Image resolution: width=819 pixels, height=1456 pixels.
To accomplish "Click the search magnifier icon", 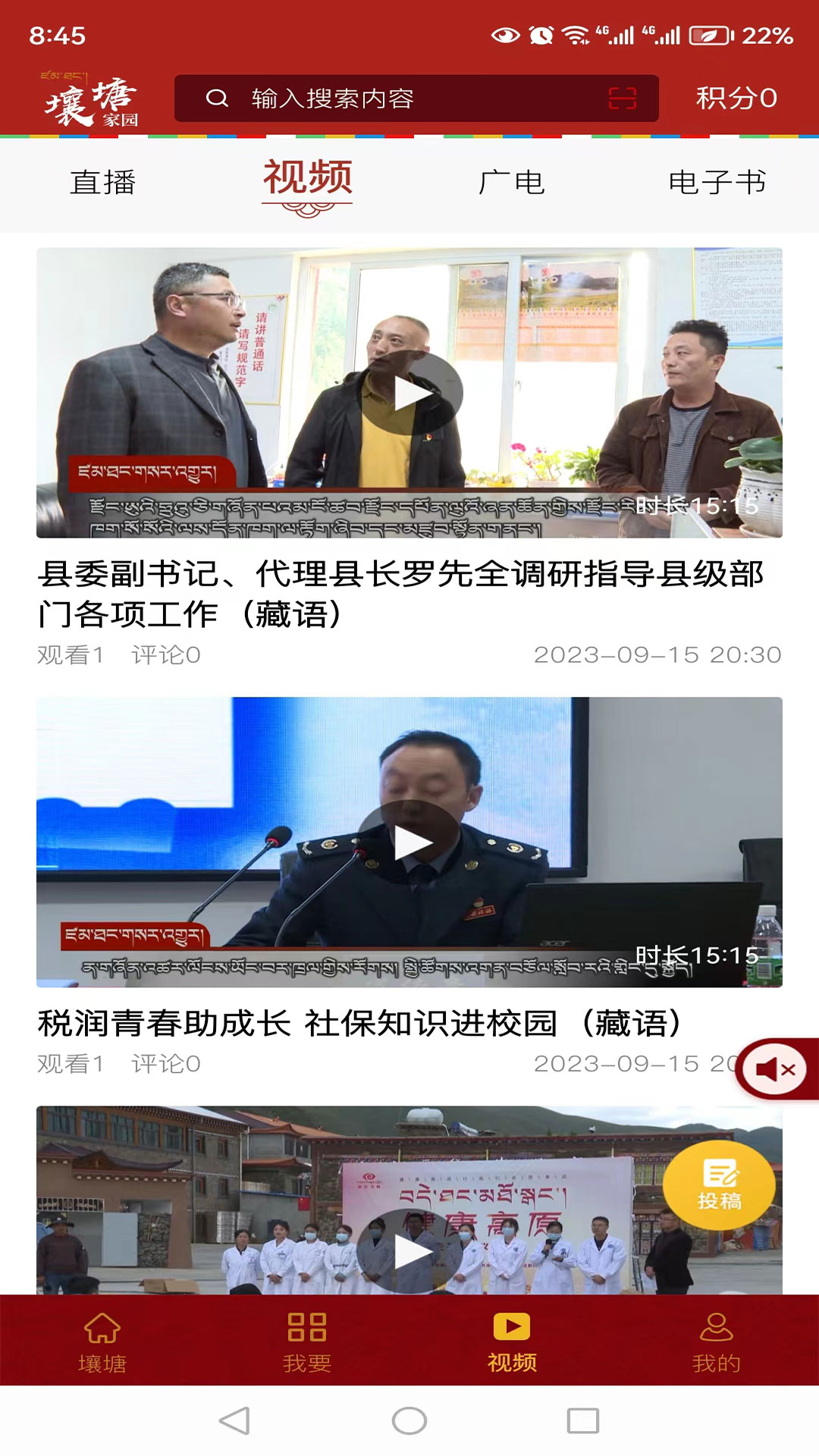I will tap(218, 98).
